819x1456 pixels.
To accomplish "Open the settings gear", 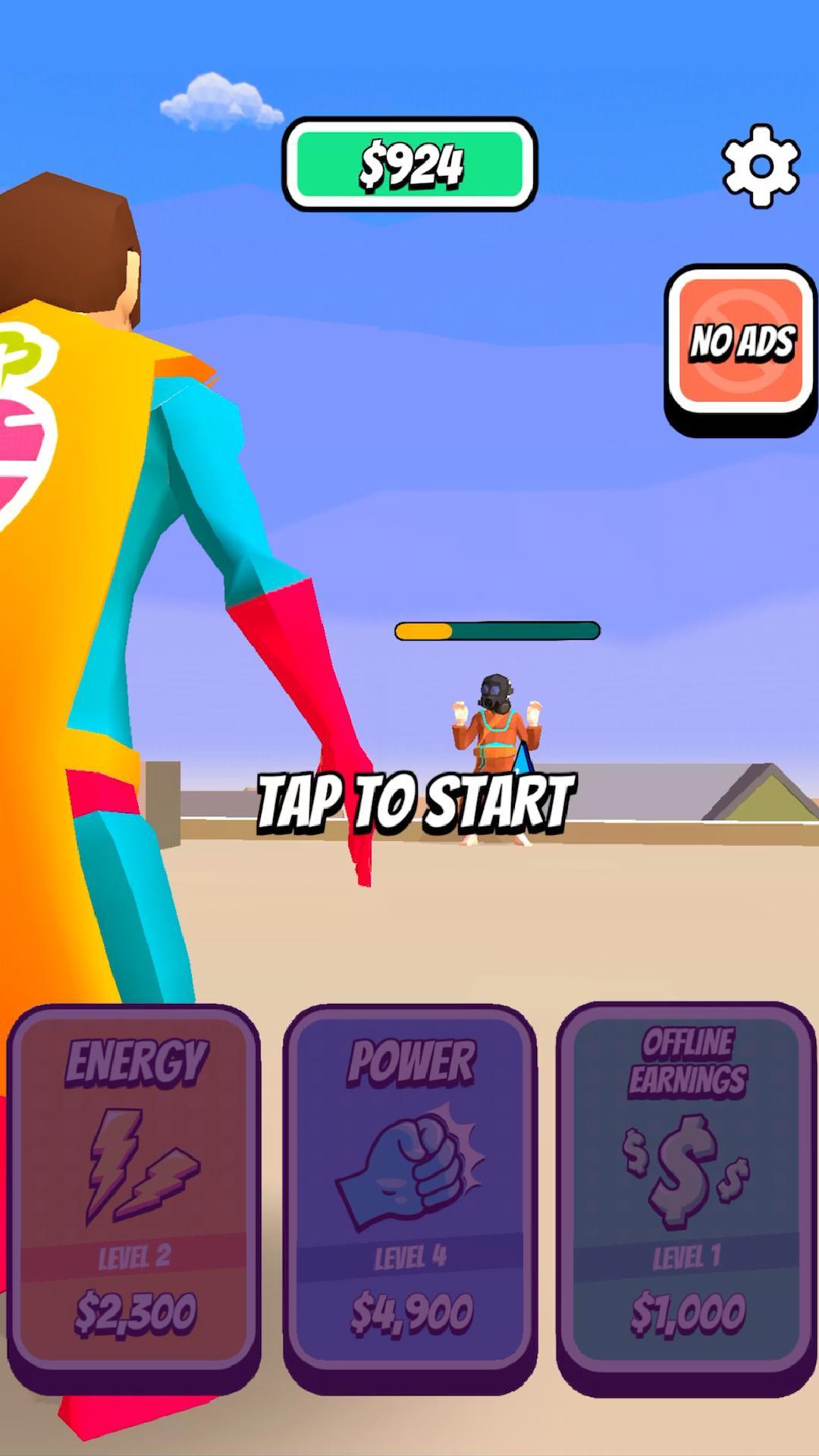I will click(761, 166).
